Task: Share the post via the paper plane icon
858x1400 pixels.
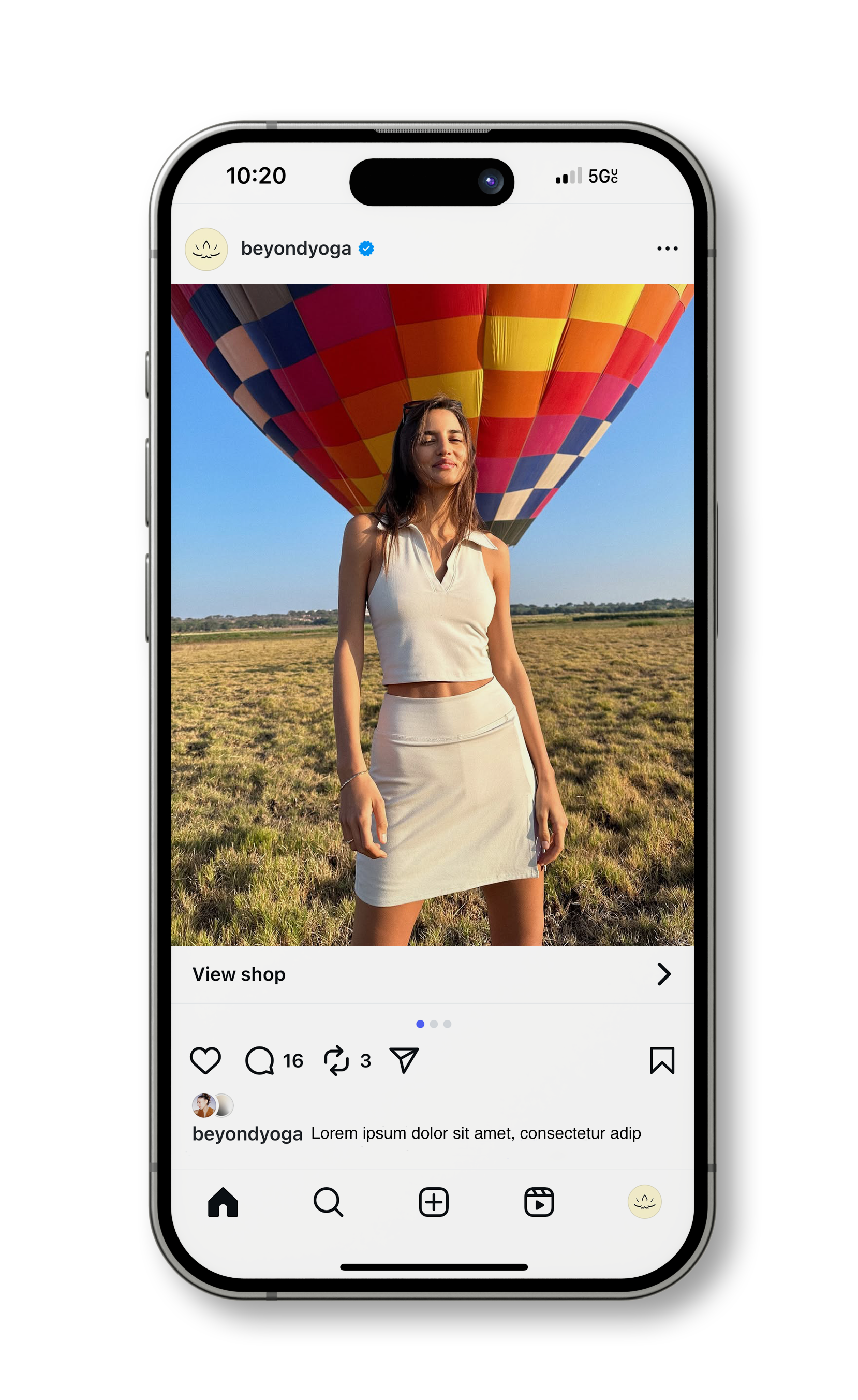Action: coord(404,1060)
